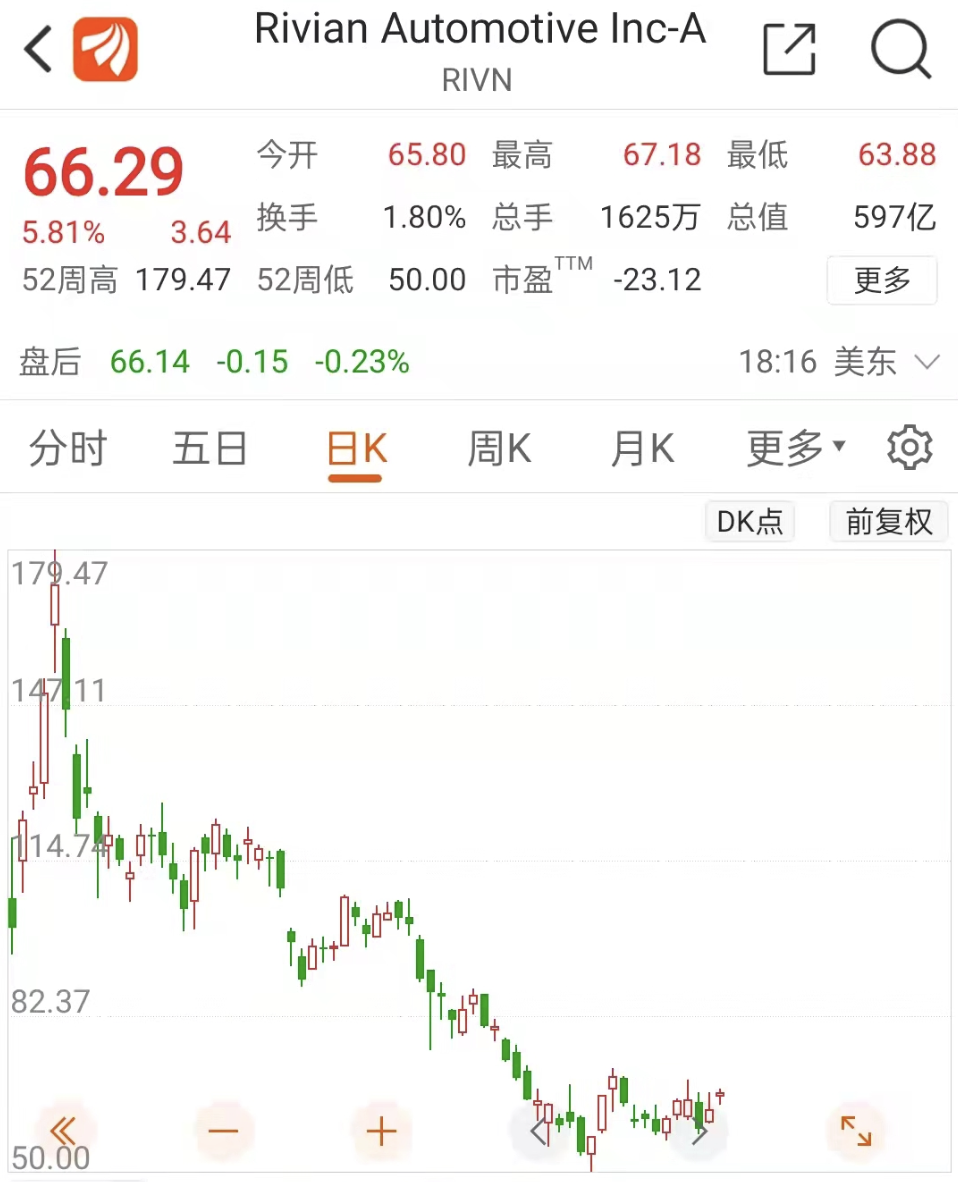Switch to the 分时 intraday tab
The width and height of the screenshot is (958, 1182).
pyautogui.click(x=67, y=447)
